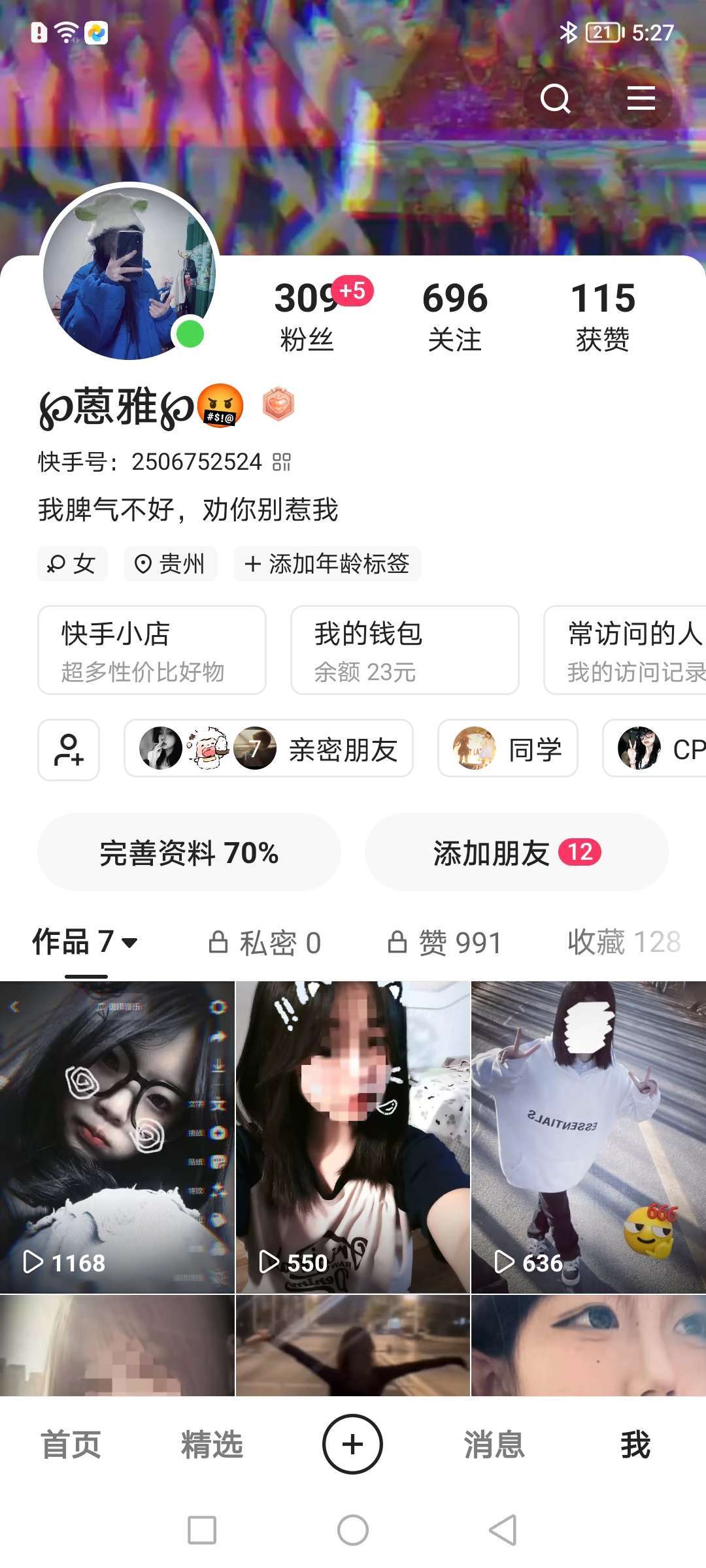Open the 亲密朋友 group
The image size is (706, 1568).
[269, 749]
